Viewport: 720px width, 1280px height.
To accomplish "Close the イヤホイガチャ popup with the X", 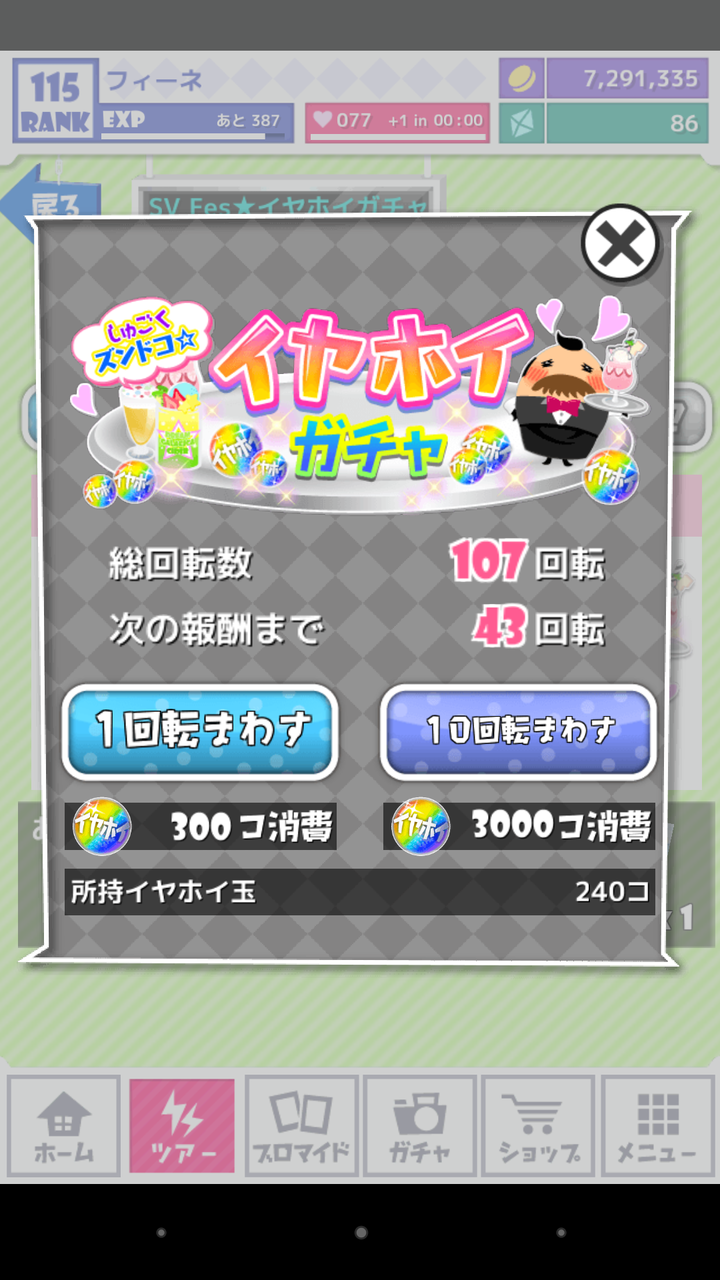I will click(622, 242).
